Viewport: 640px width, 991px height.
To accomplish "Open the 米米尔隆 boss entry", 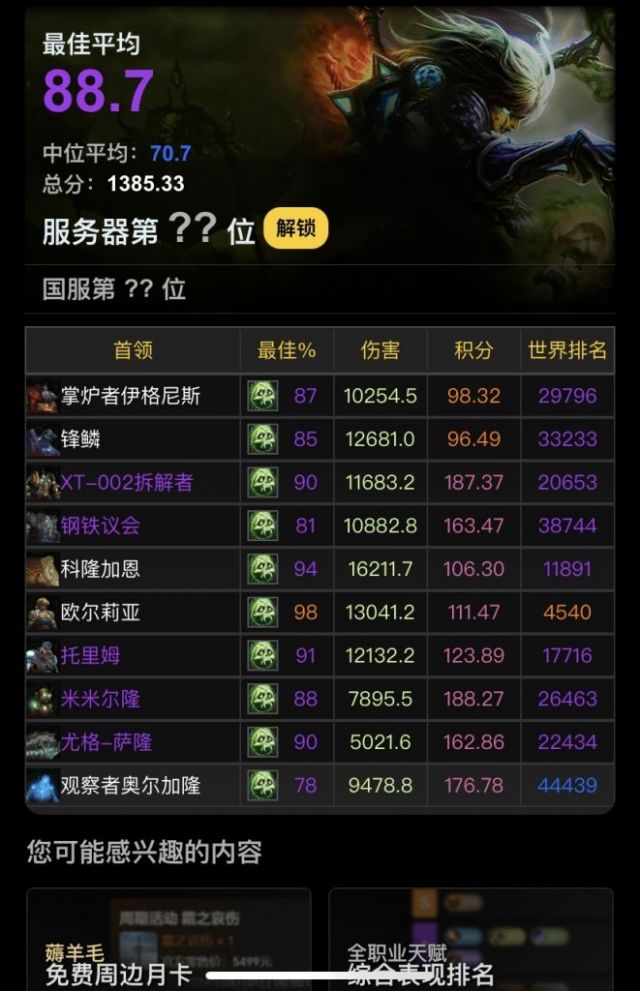I will [x=100, y=699].
